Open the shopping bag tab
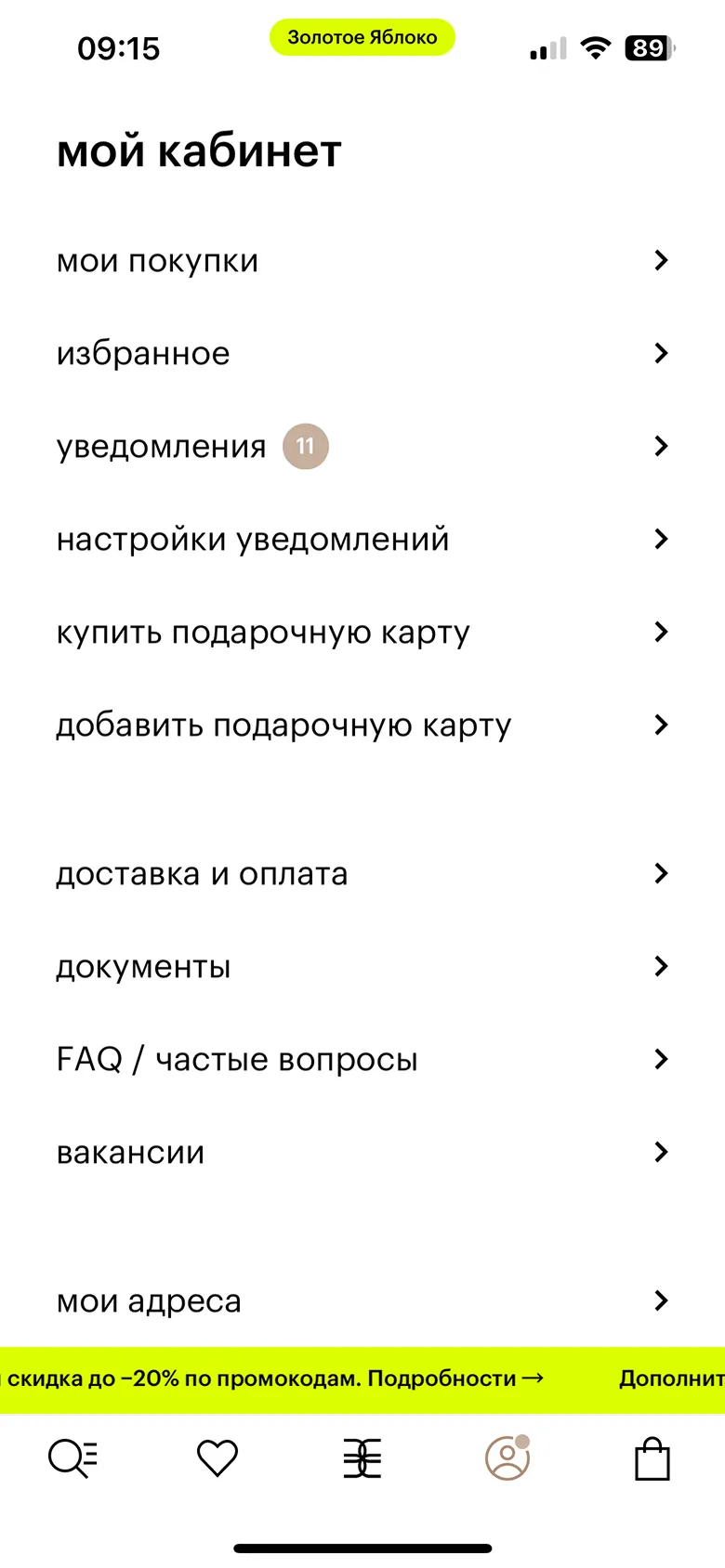The width and height of the screenshot is (725, 1568). click(652, 1458)
